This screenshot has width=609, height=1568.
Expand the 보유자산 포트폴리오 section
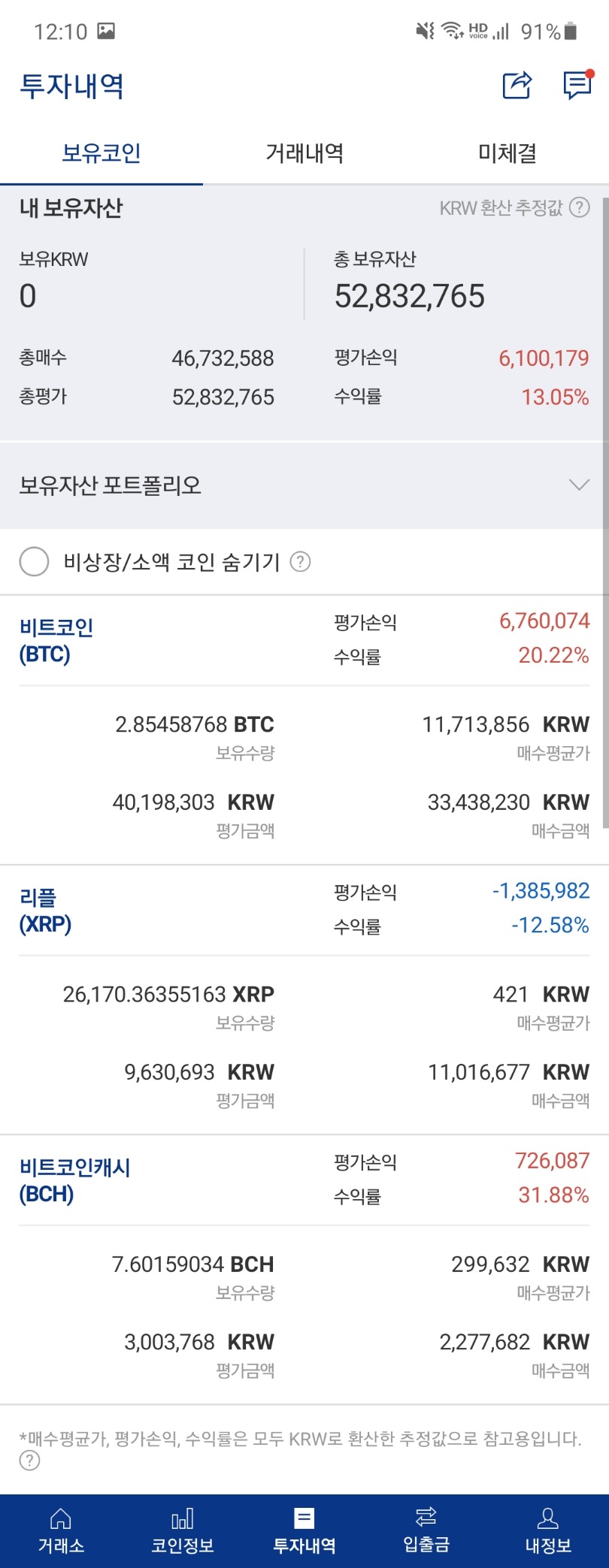pos(577,485)
